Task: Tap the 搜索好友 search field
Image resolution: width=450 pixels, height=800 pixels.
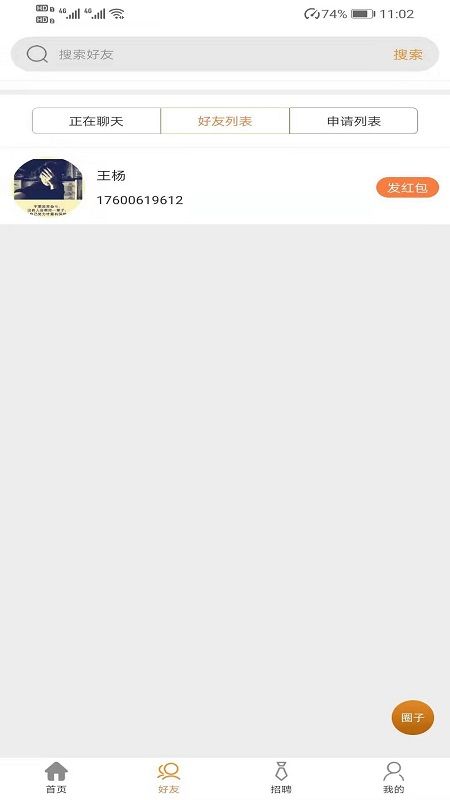Action: (204, 54)
